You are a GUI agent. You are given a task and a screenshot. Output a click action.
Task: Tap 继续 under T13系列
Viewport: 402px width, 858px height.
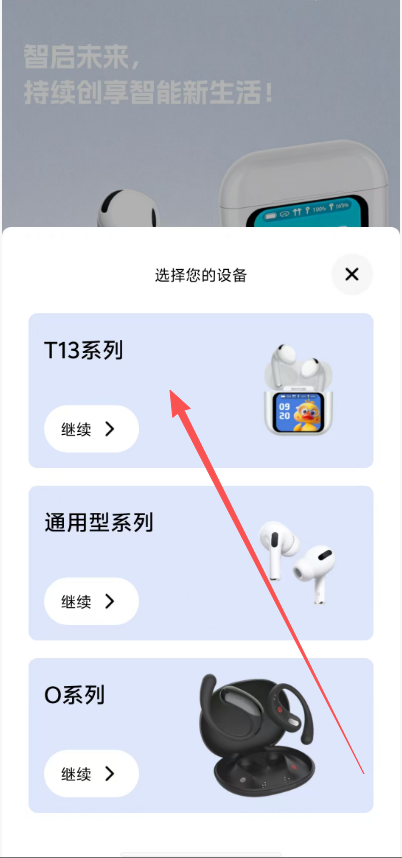click(91, 429)
